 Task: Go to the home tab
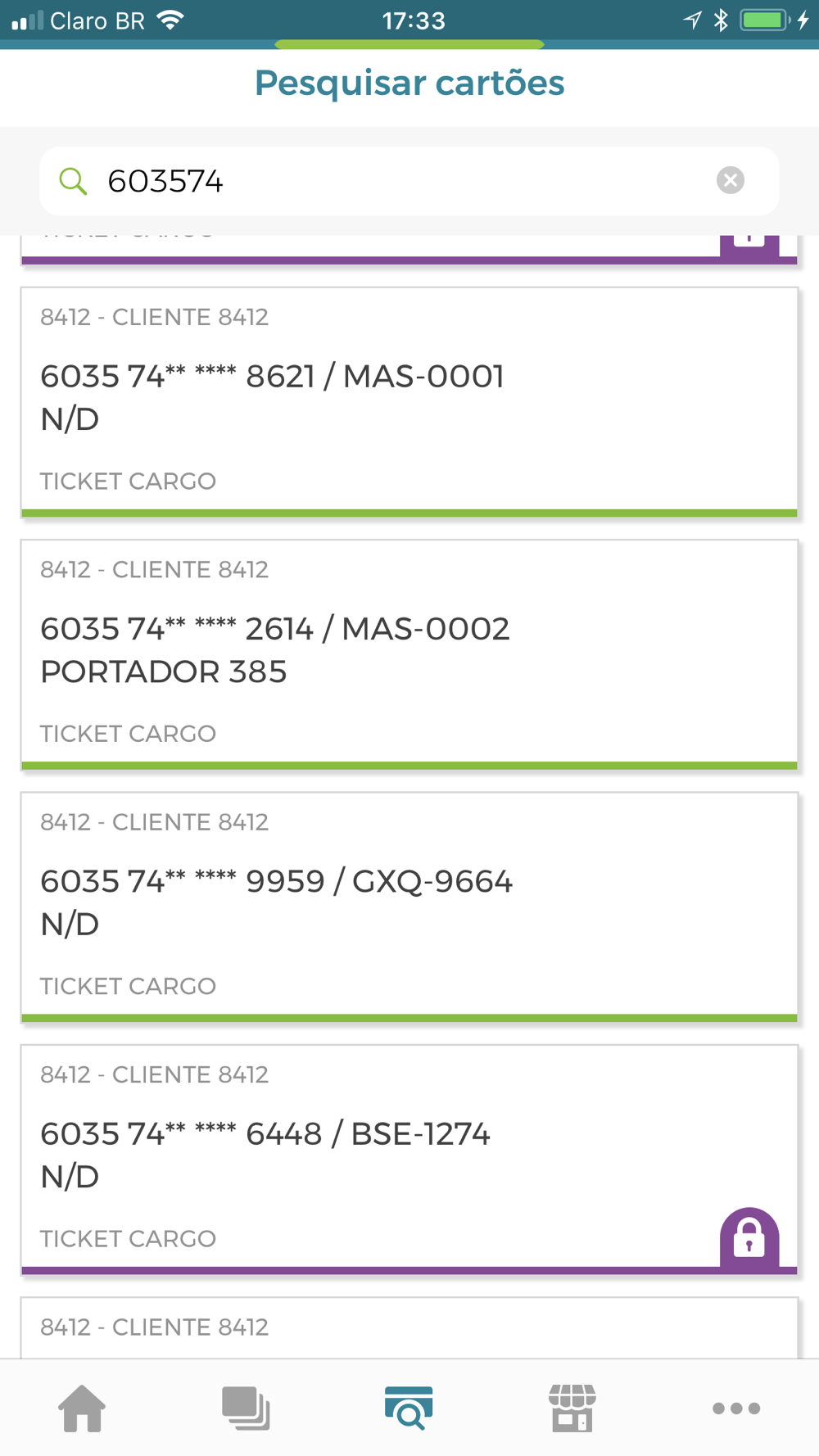[82, 1409]
